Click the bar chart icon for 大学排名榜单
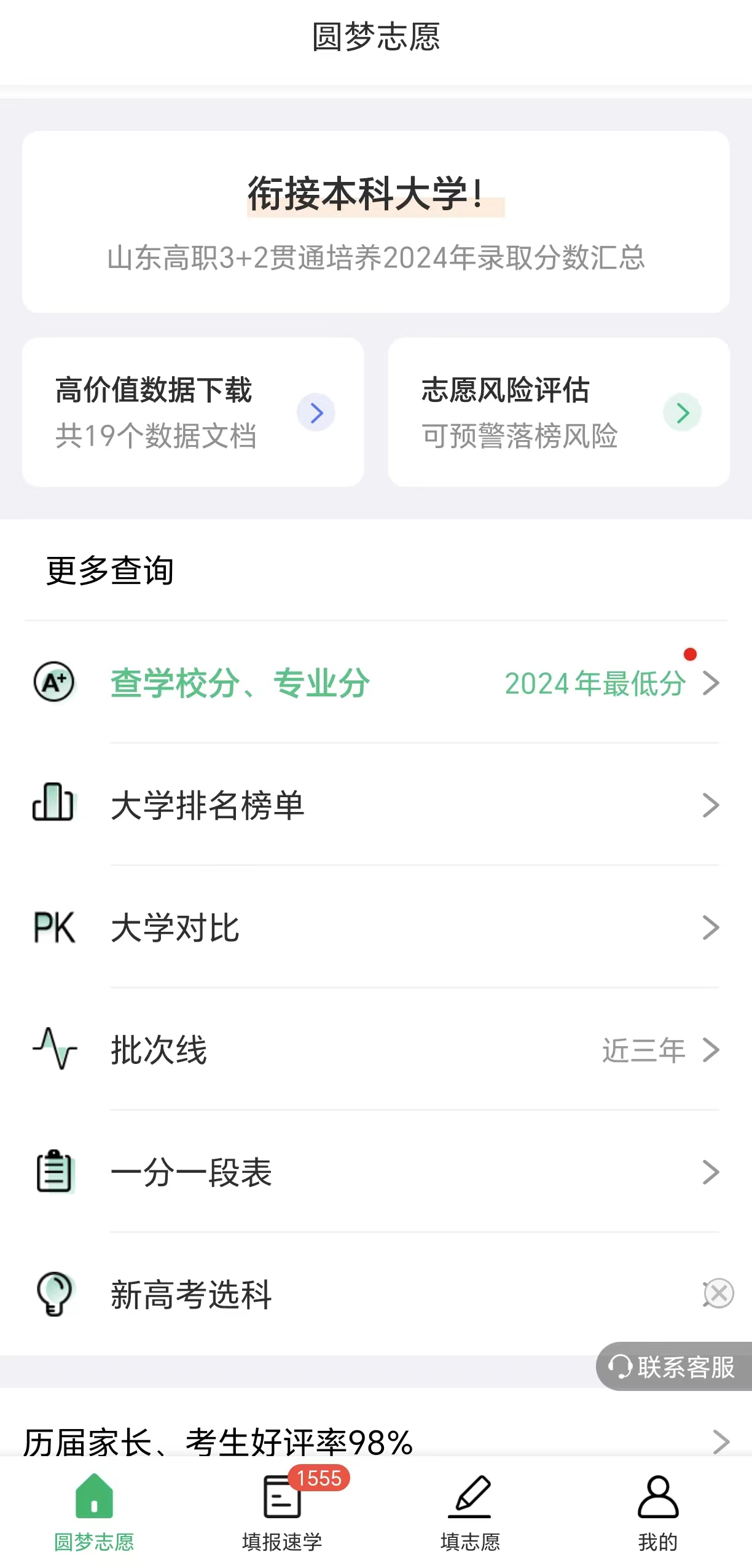 pyautogui.click(x=51, y=805)
